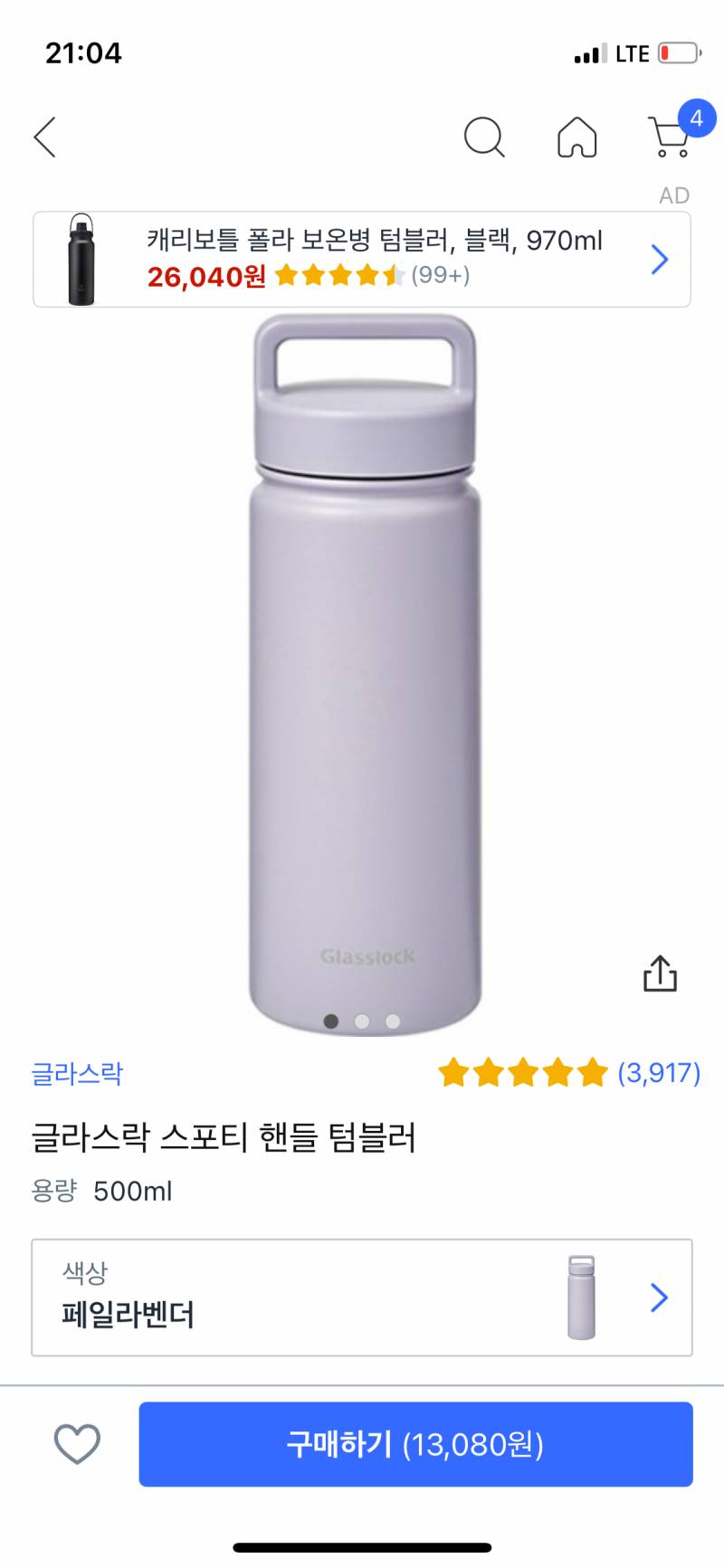Tap the 구매하기 purchase button

tap(414, 1444)
